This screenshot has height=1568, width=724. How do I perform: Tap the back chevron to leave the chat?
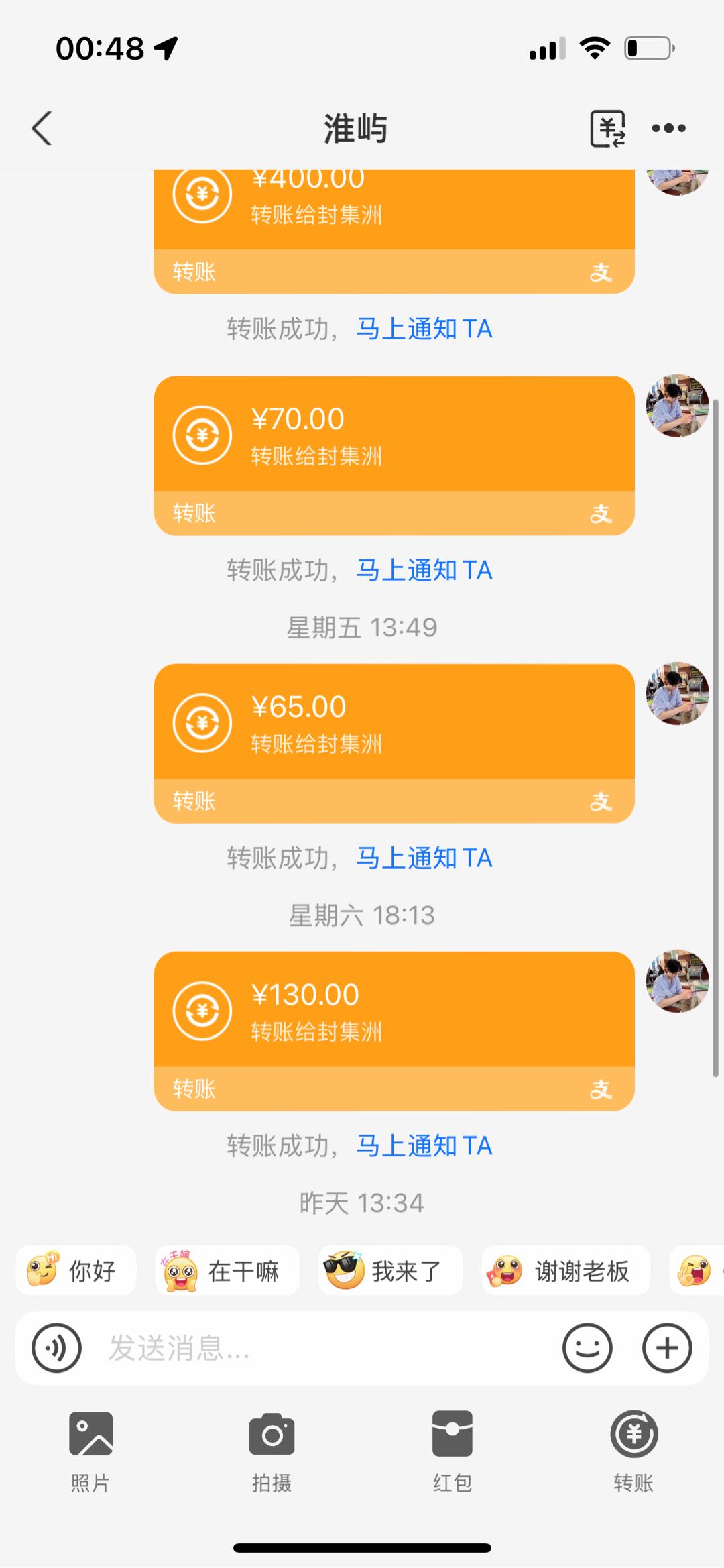(42, 127)
